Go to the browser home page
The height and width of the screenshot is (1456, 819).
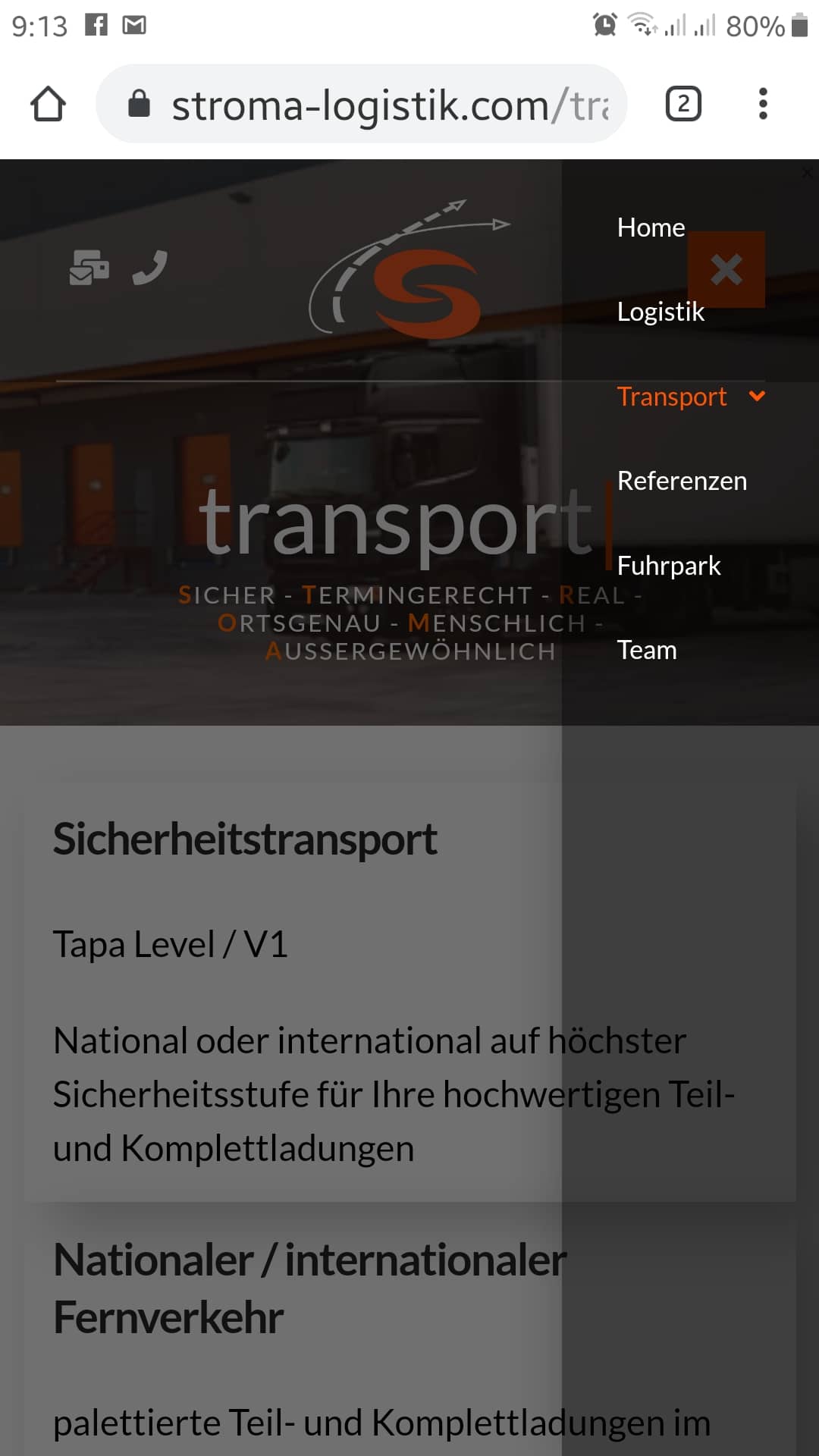(48, 104)
